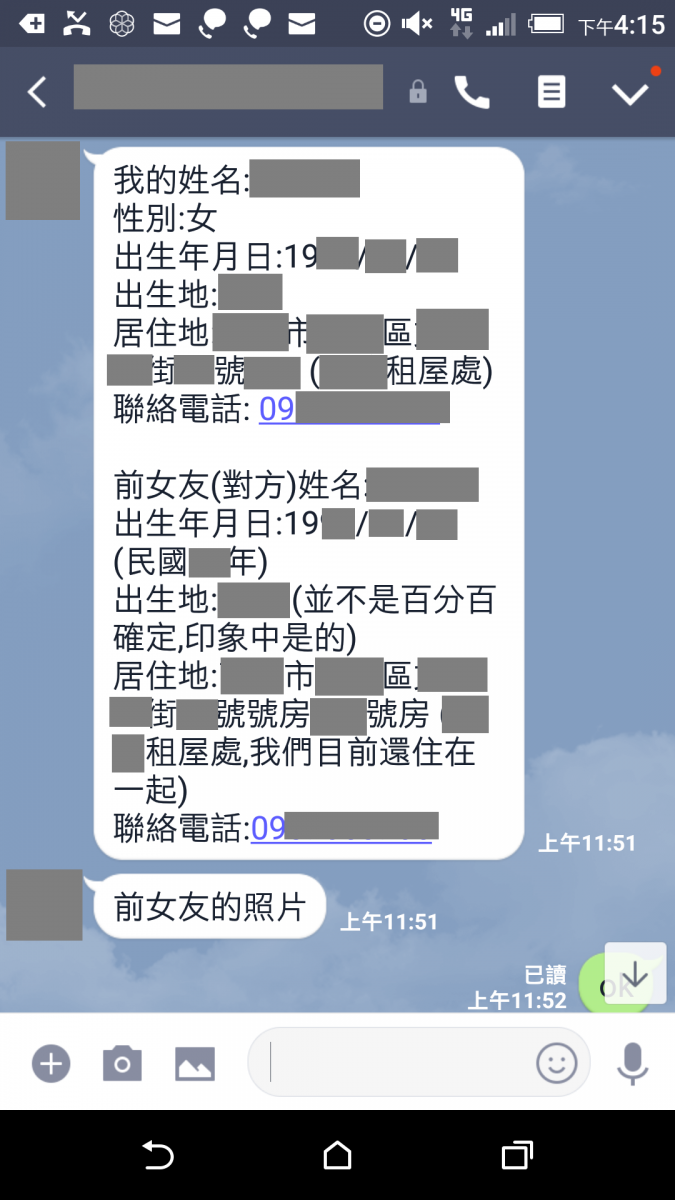This screenshot has width=675, height=1200.
Task: Tap the ex-girlfriend's underlined phone number
Action: [x=342, y=828]
